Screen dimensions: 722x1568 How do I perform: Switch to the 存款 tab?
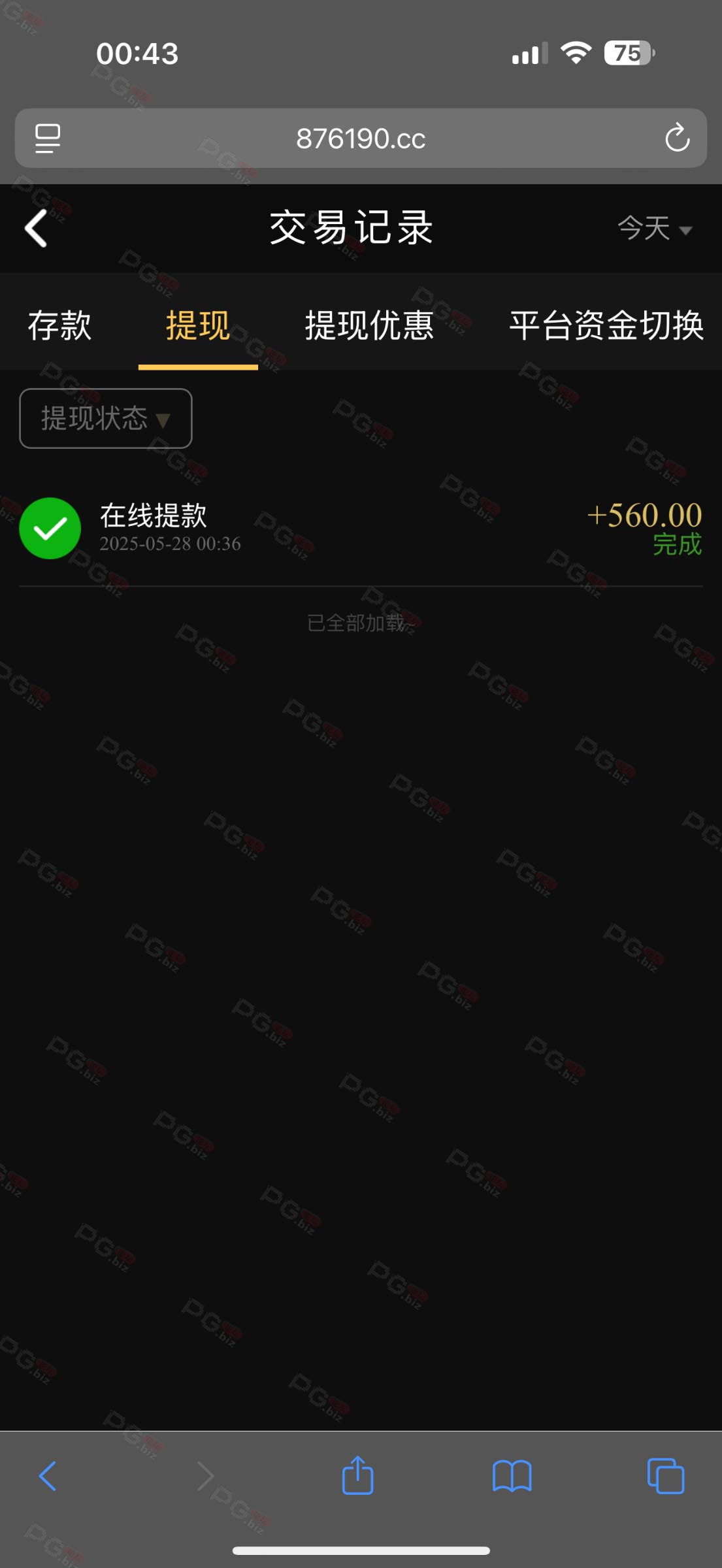pyautogui.click(x=59, y=325)
